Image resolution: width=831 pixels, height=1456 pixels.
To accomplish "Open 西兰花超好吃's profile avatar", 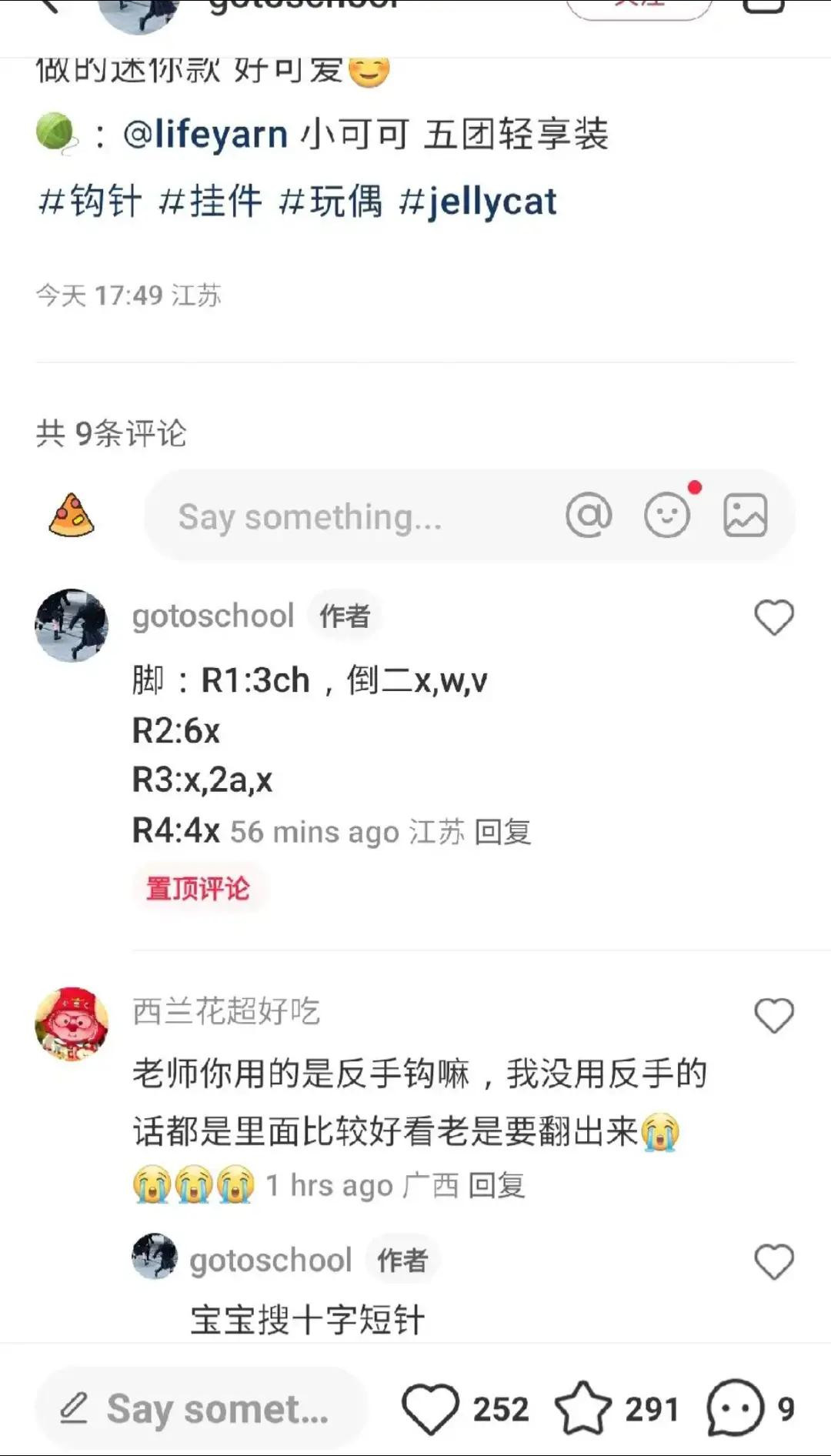I will pyautogui.click(x=72, y=1024).
